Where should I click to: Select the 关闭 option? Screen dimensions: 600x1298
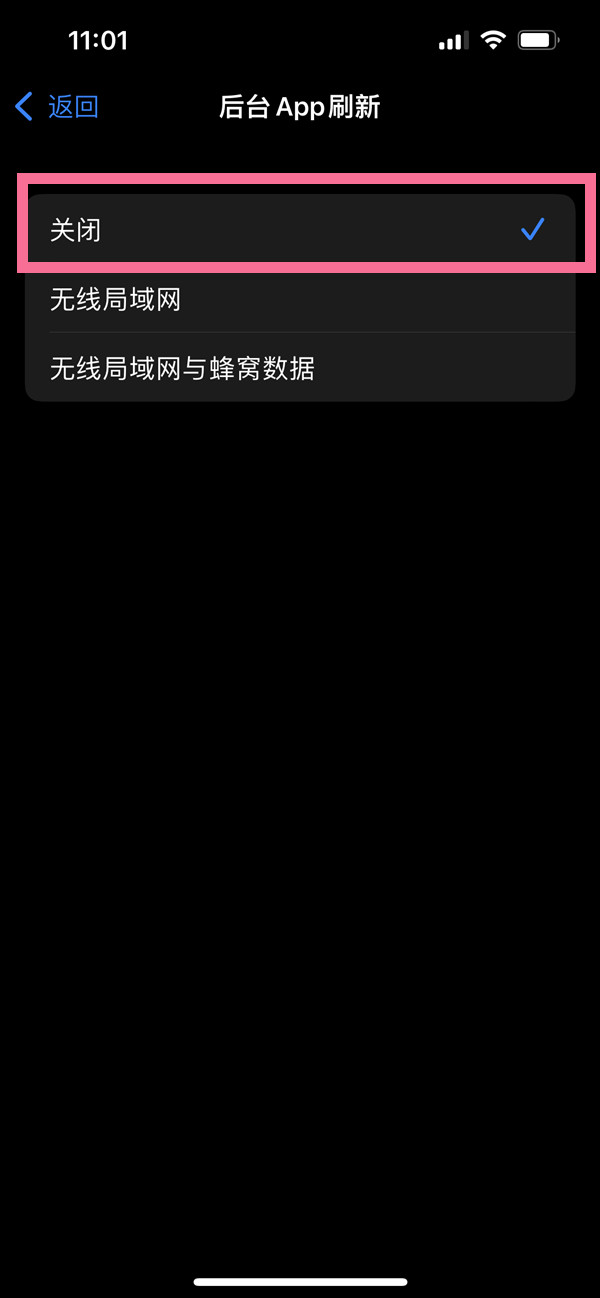tap(300, 230)
